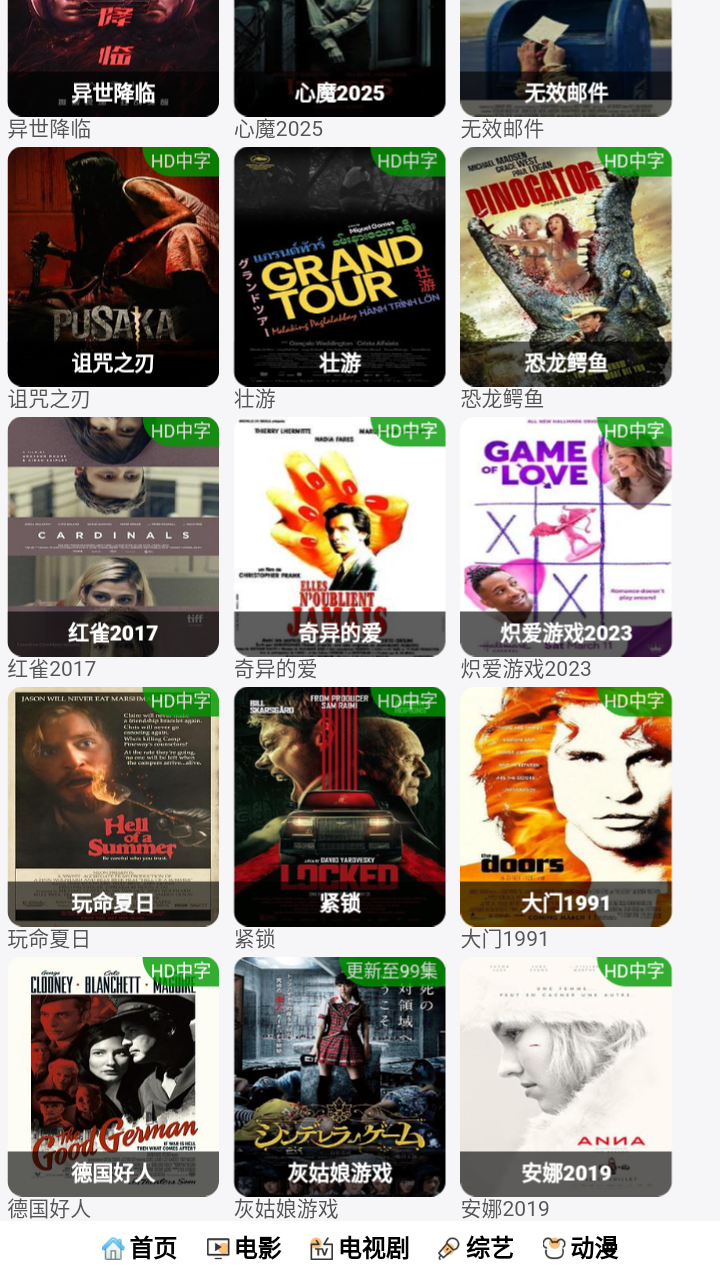Select the 大门1991 movie card

565,806
